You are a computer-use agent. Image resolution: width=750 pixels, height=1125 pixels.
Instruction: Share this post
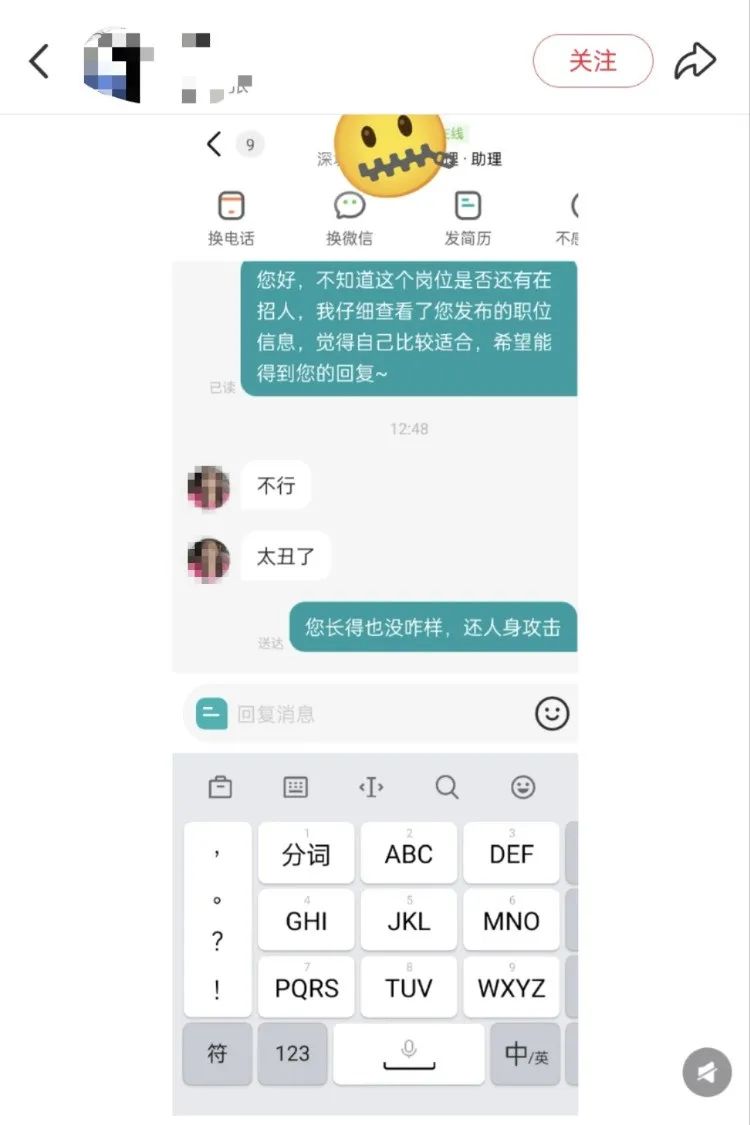(x=695, y=61)
